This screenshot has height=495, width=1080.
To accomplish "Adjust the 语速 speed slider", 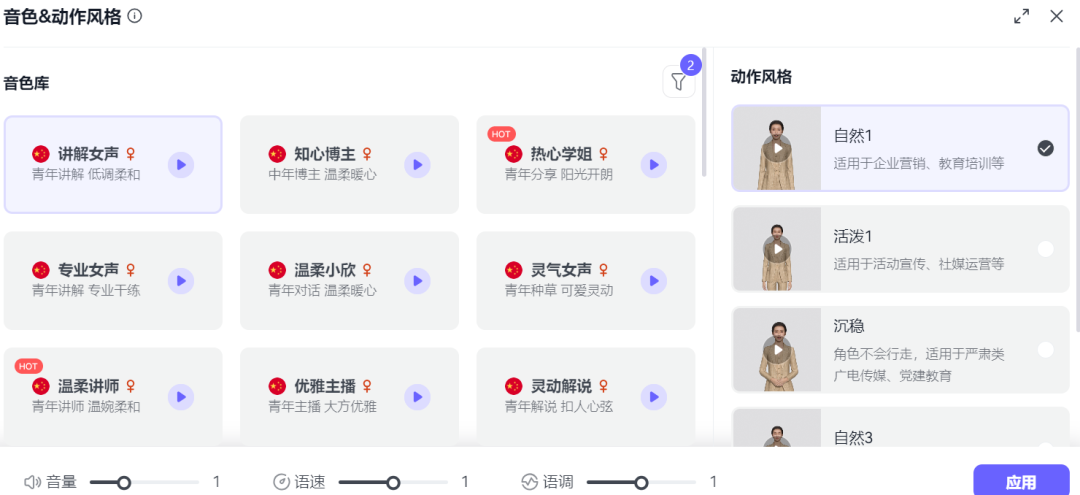I will pos(393,482).
